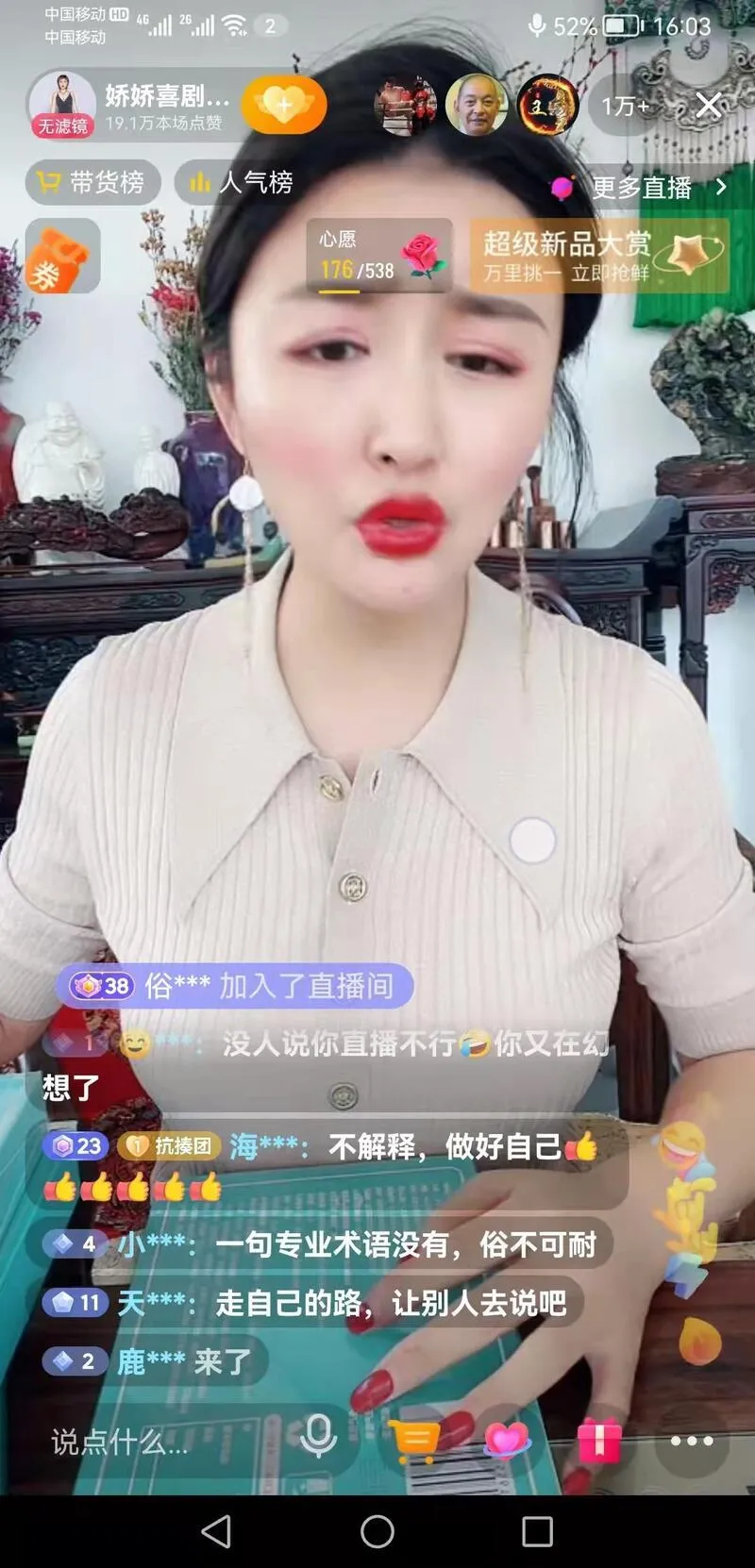View the 1万+ viewer list
755x1568 pixels.
tap(626, 106)
